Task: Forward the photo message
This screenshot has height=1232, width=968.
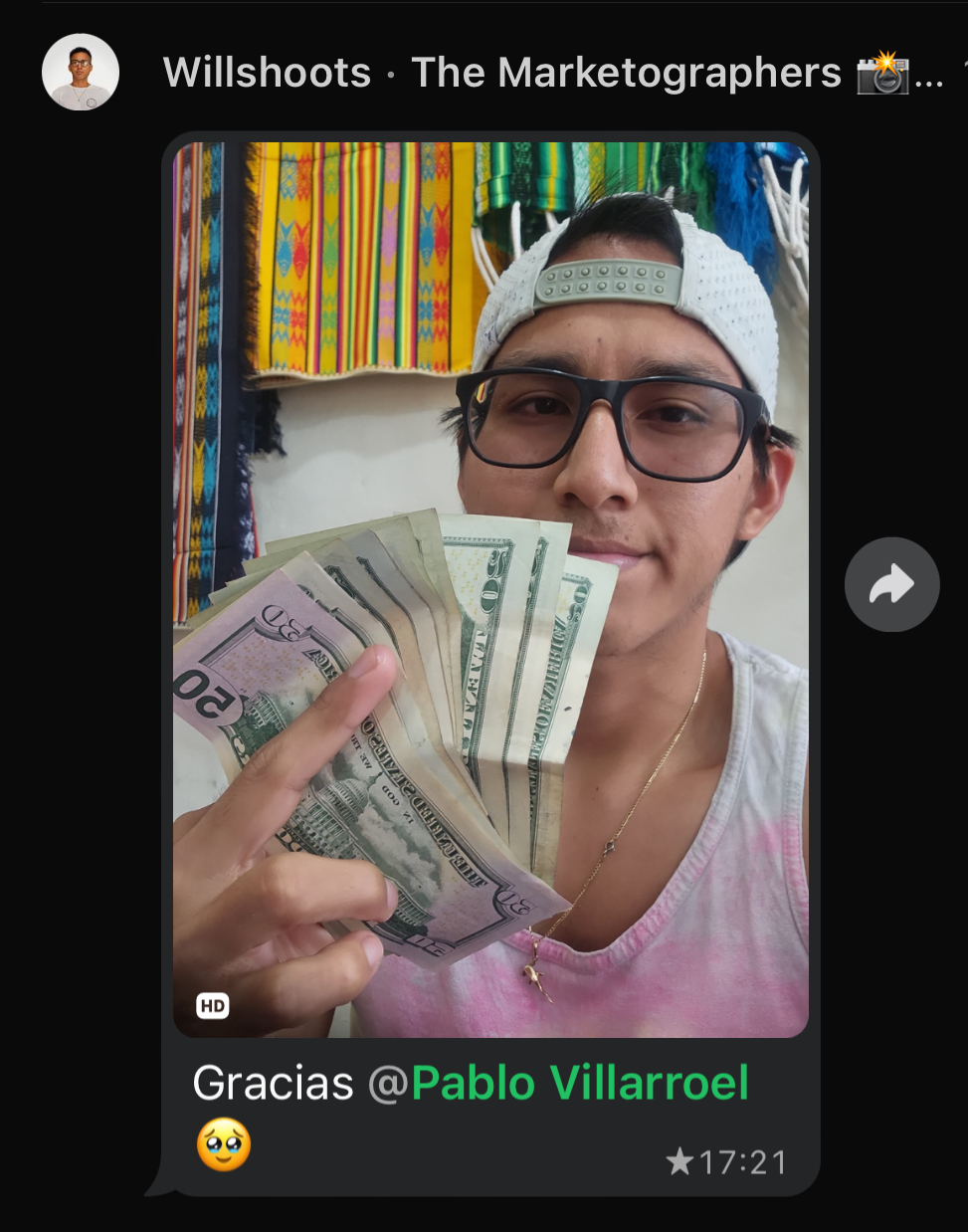Action: [891, 585]
